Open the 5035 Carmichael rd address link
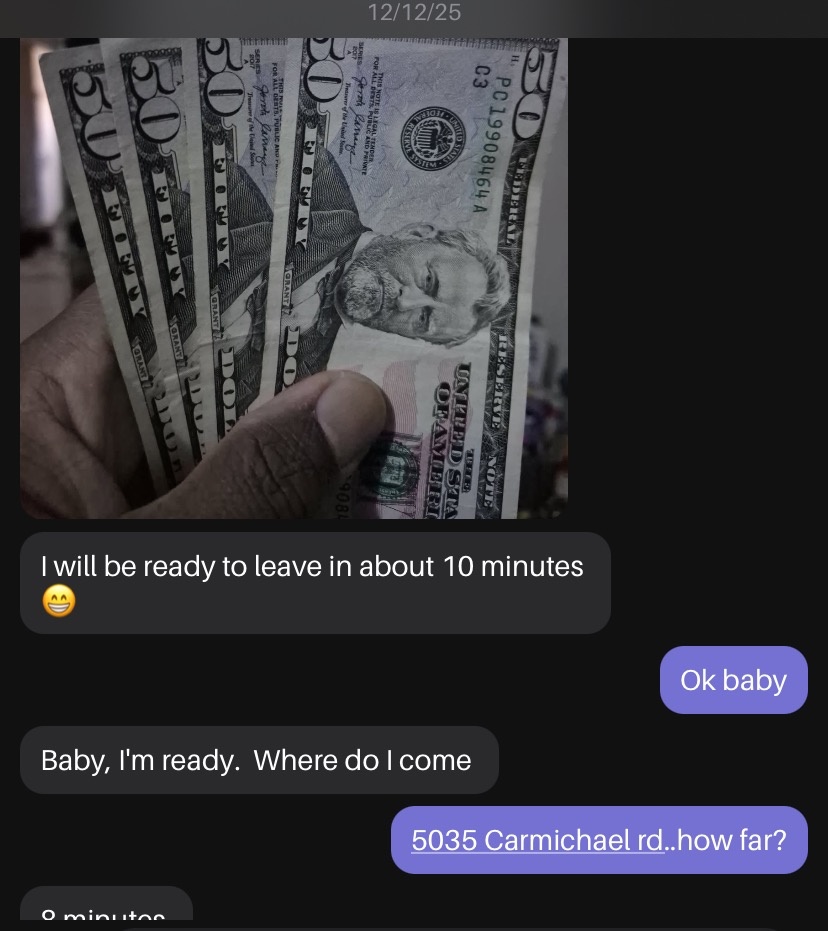Screen dimensions: 828x931 tap(537, 840)
